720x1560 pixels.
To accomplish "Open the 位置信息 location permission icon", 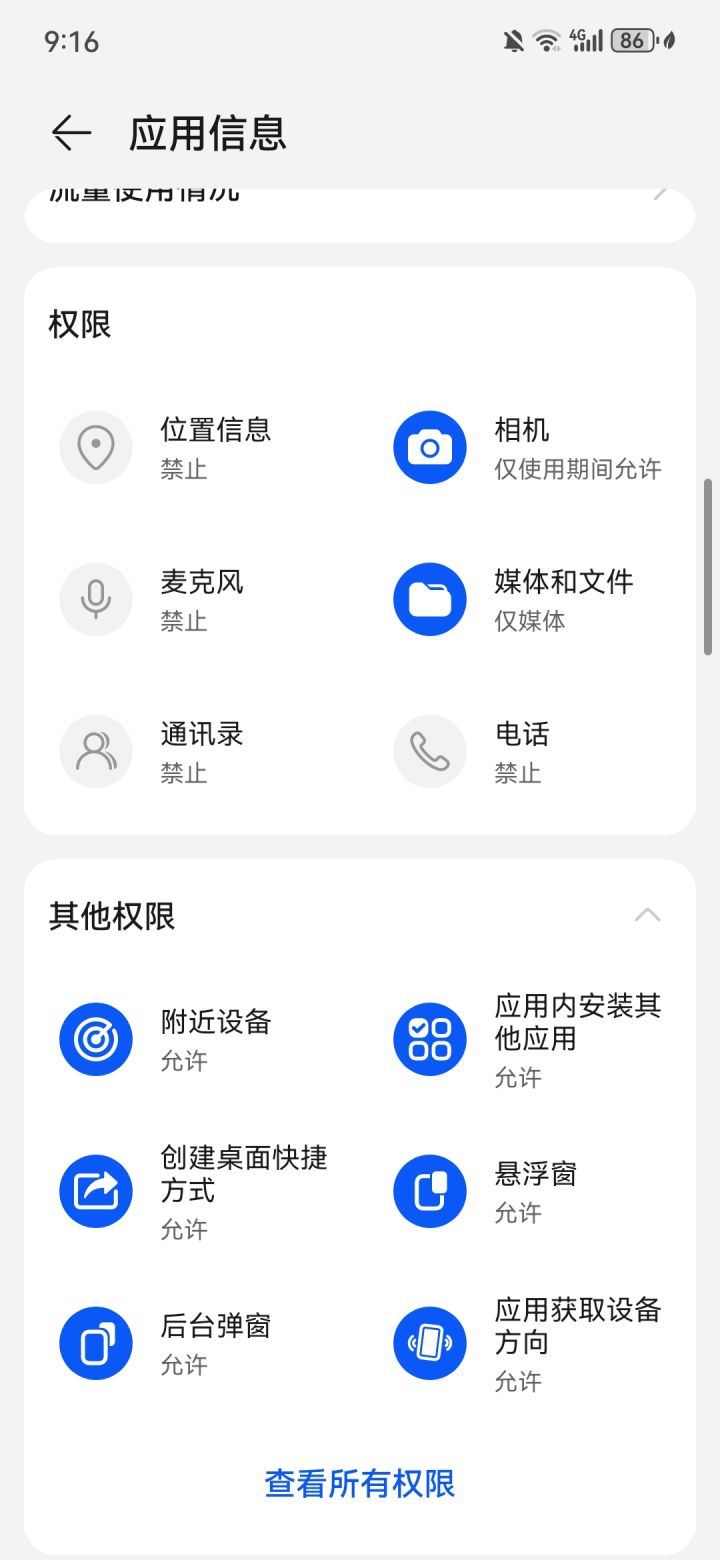I will coord(95,447).
